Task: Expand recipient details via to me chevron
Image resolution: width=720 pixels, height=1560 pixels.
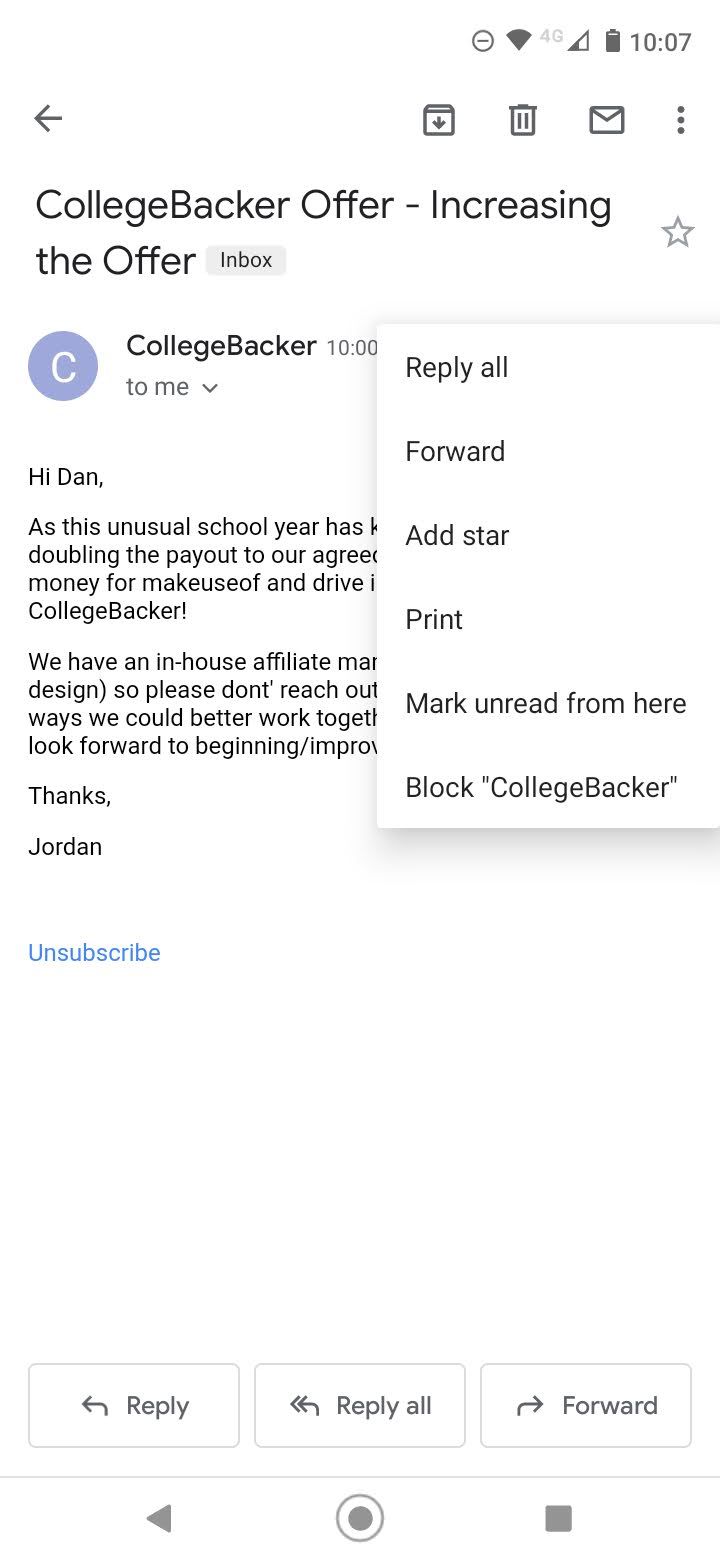Action: click(x=210, y=387)
